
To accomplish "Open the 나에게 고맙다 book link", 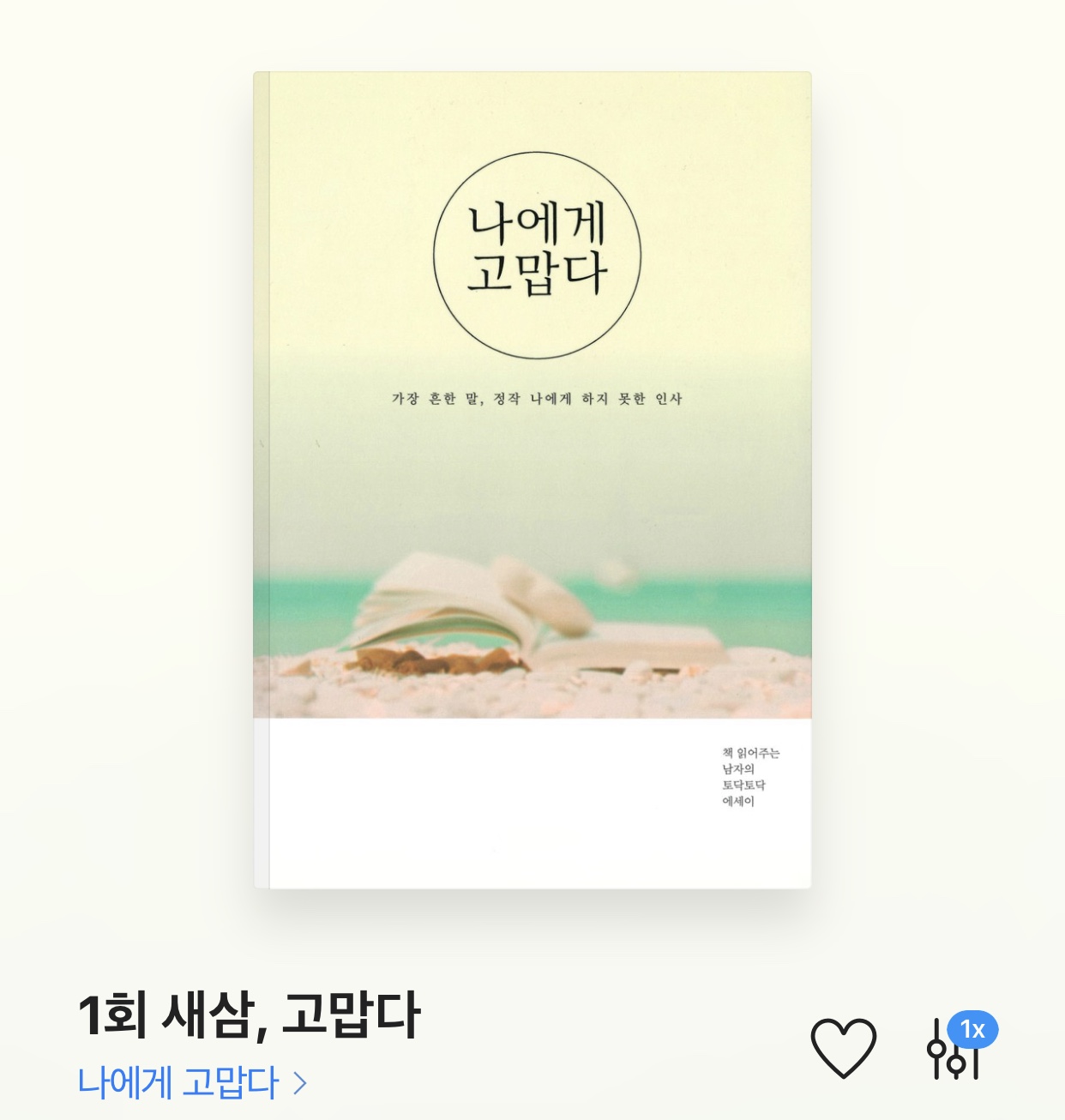I will point(190,1082).
